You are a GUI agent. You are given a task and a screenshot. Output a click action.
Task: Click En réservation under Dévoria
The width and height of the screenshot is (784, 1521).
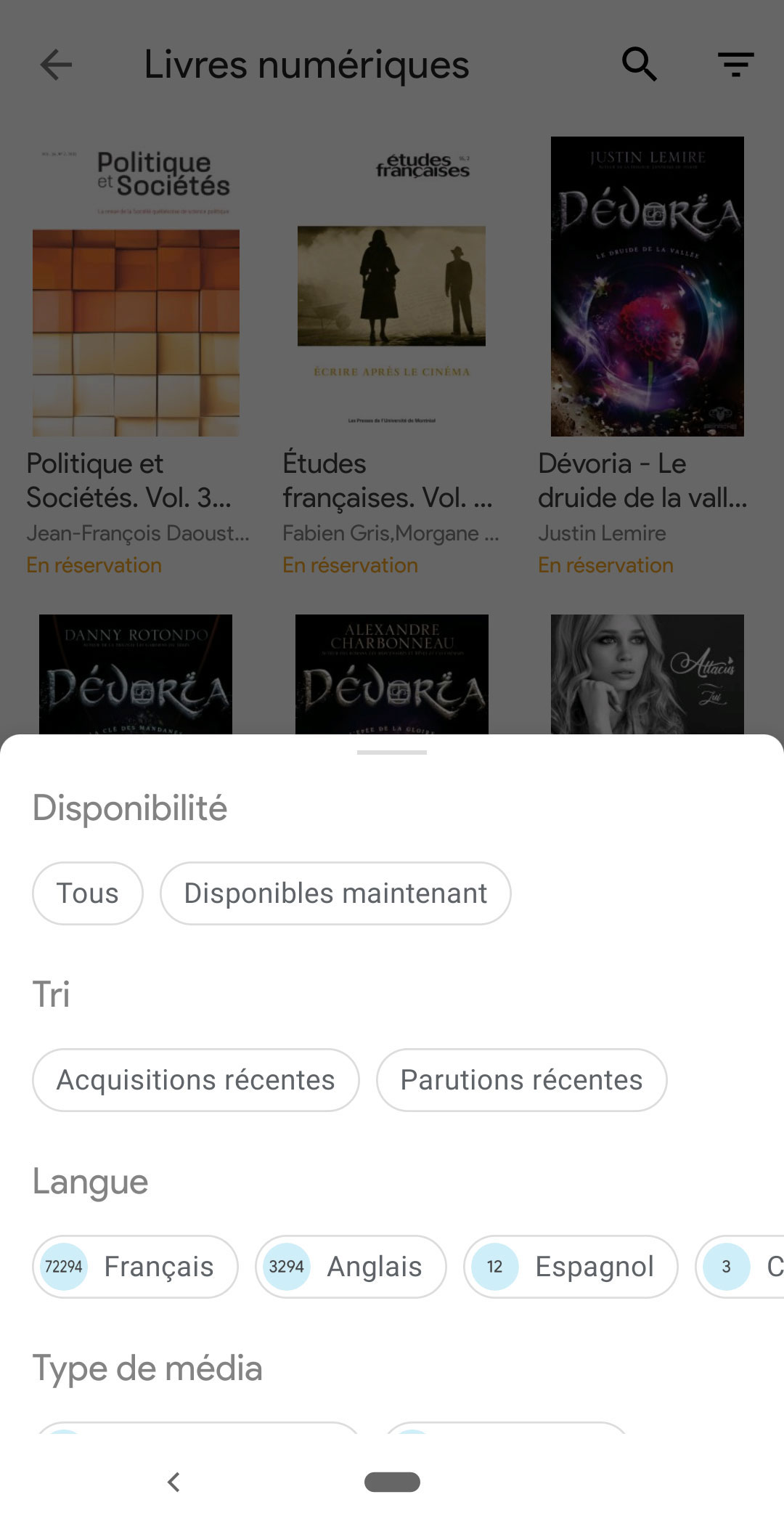[x=606, y=564]
